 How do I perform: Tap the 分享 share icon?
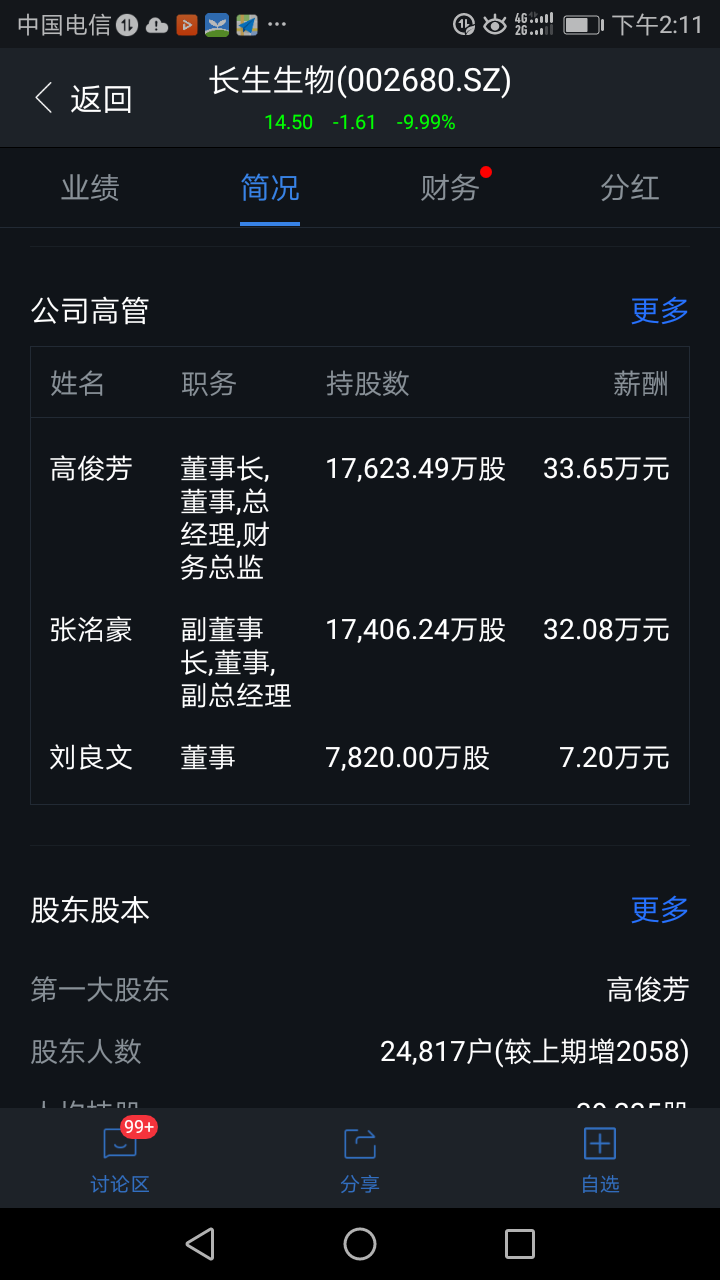tap(359, 1145)
